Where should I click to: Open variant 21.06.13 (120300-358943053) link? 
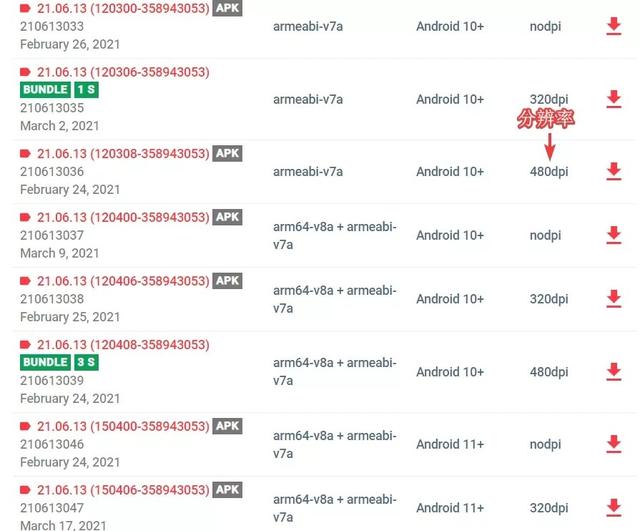click(123, 7)
